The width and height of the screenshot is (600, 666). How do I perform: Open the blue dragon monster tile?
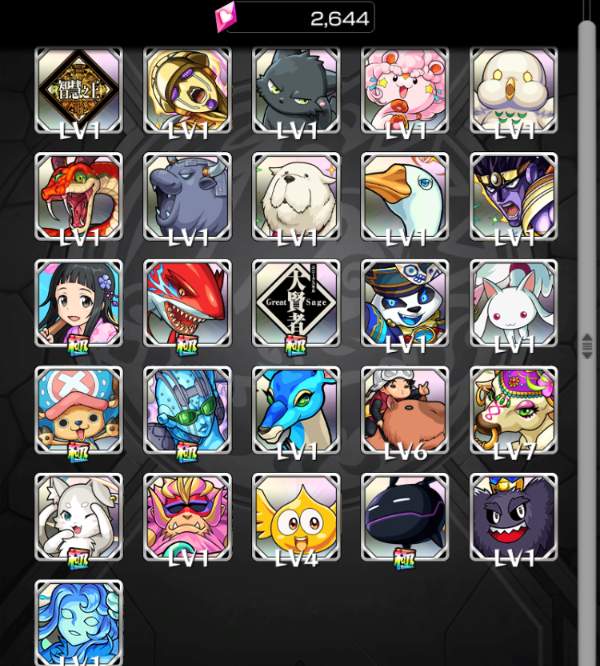click(296, 411)
